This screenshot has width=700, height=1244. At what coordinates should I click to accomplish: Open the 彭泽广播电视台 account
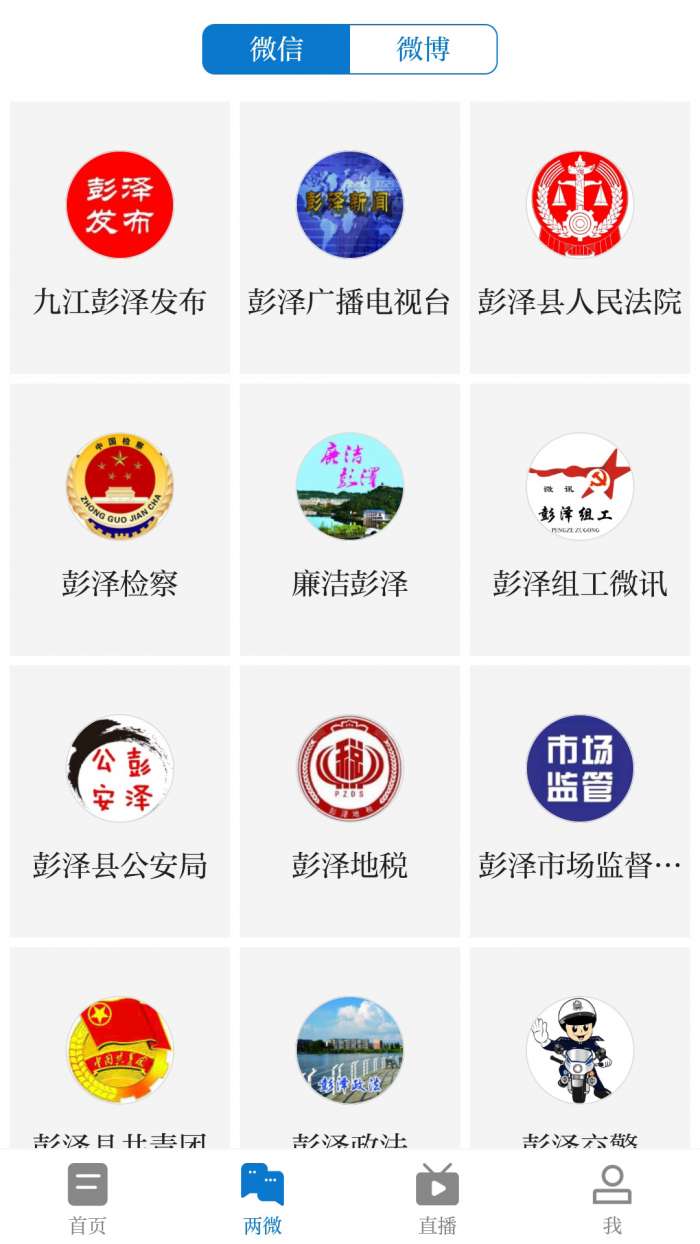[350, 237]
